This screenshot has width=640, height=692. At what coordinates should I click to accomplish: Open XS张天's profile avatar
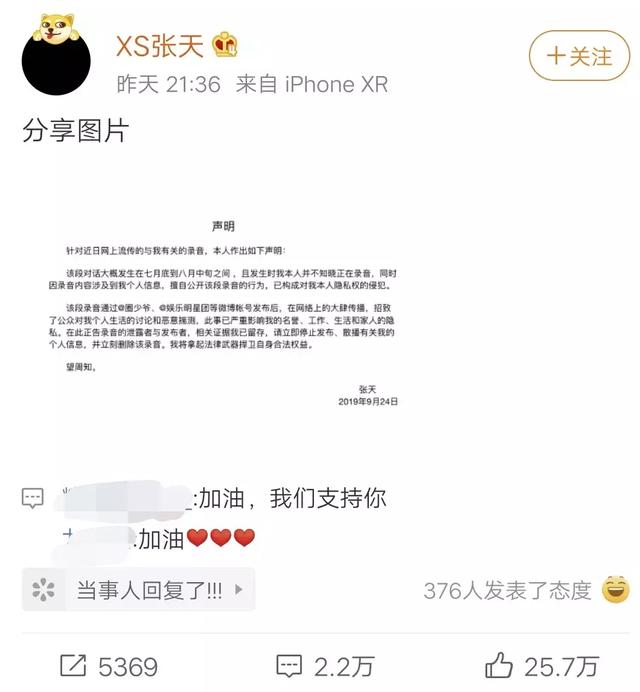coord(56,55)
